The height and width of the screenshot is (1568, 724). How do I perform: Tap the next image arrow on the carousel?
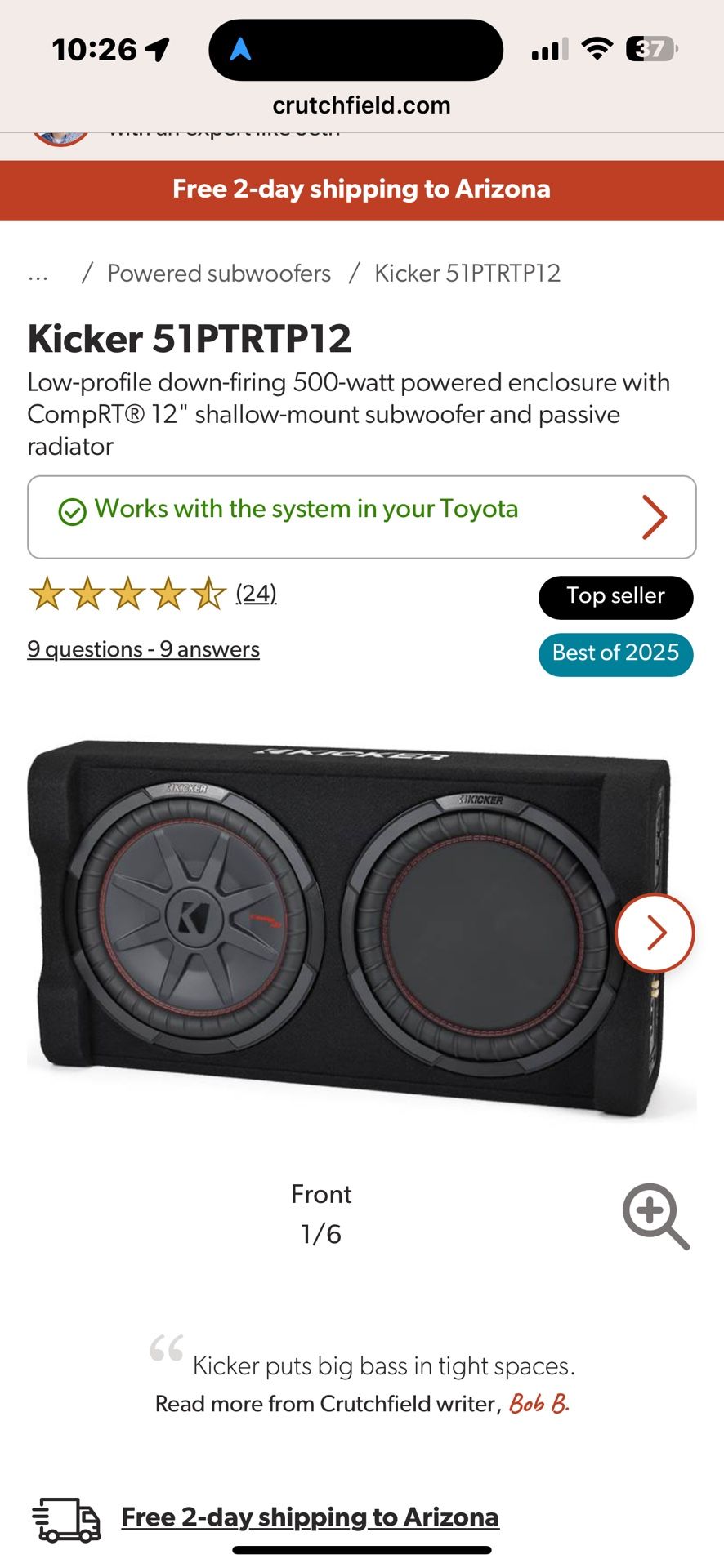(653, 932)
